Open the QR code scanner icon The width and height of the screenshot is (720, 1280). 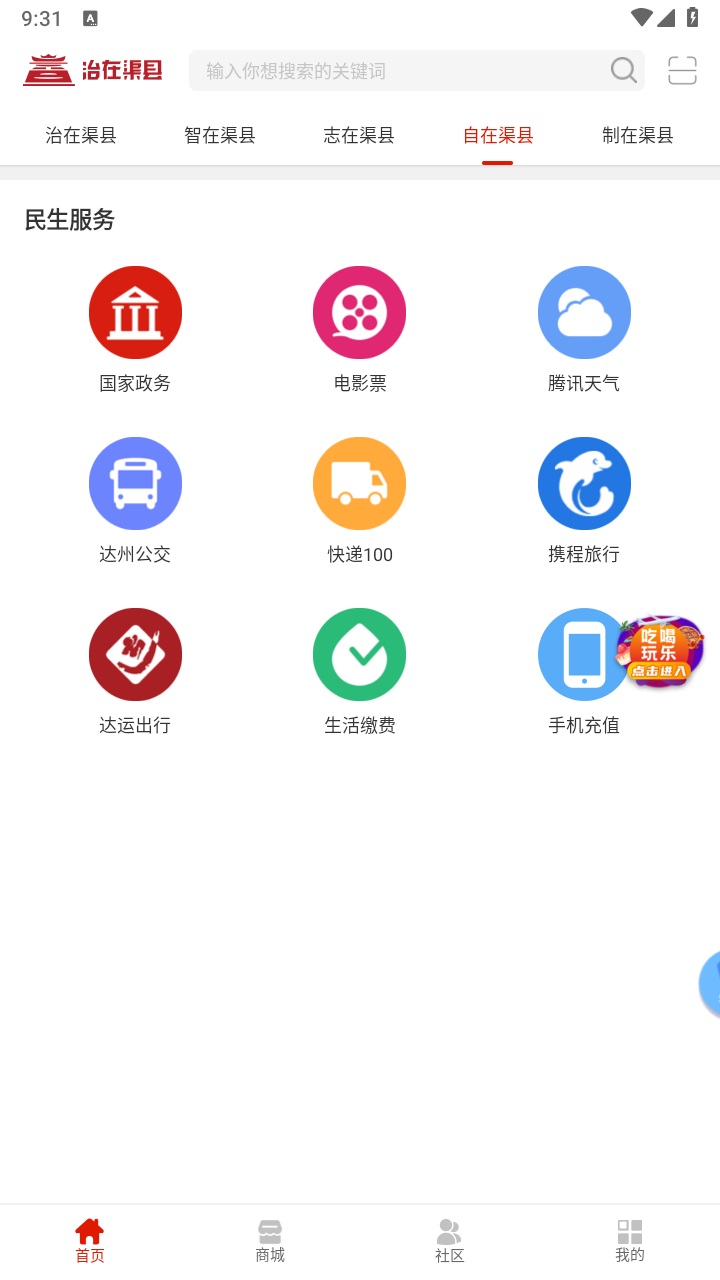(681, 70)
